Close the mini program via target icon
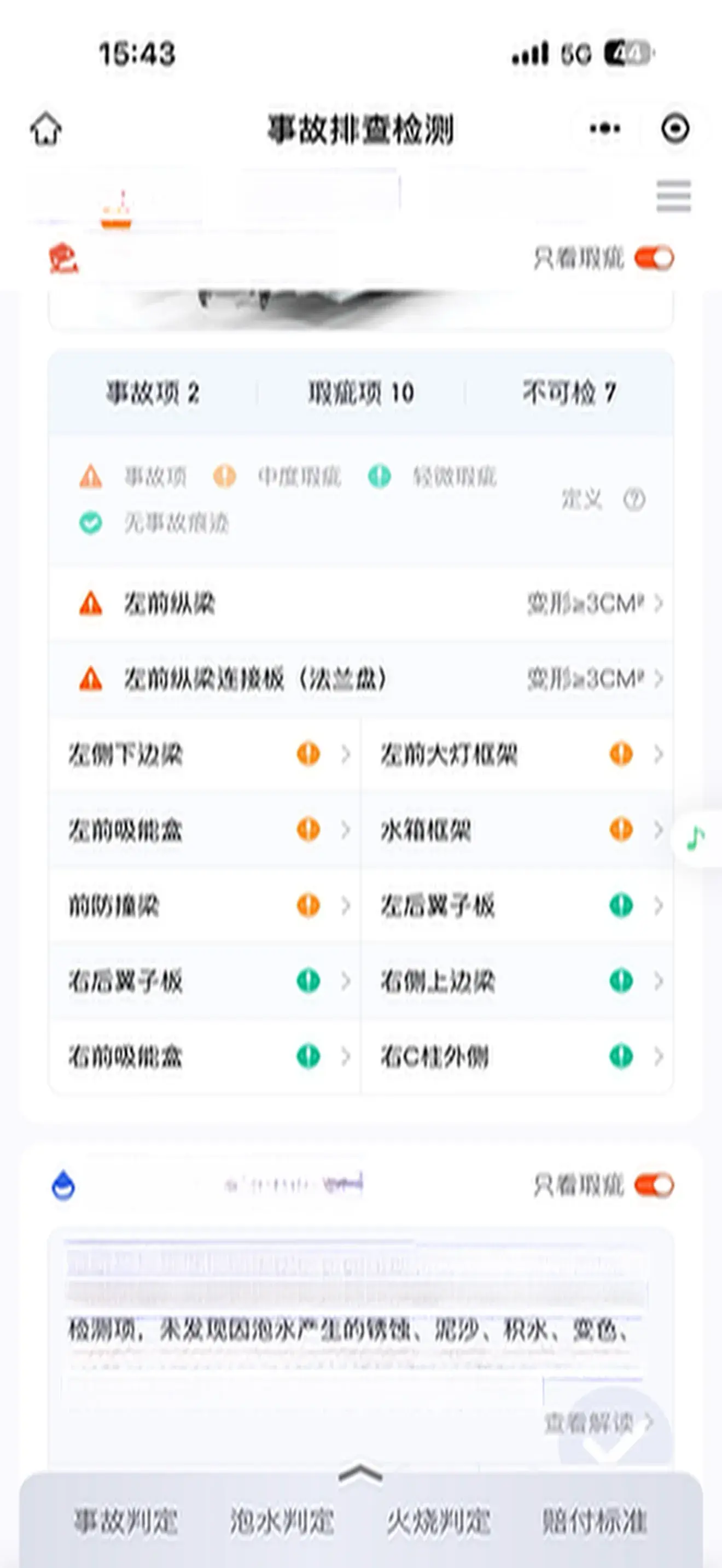 coord(674,129)
